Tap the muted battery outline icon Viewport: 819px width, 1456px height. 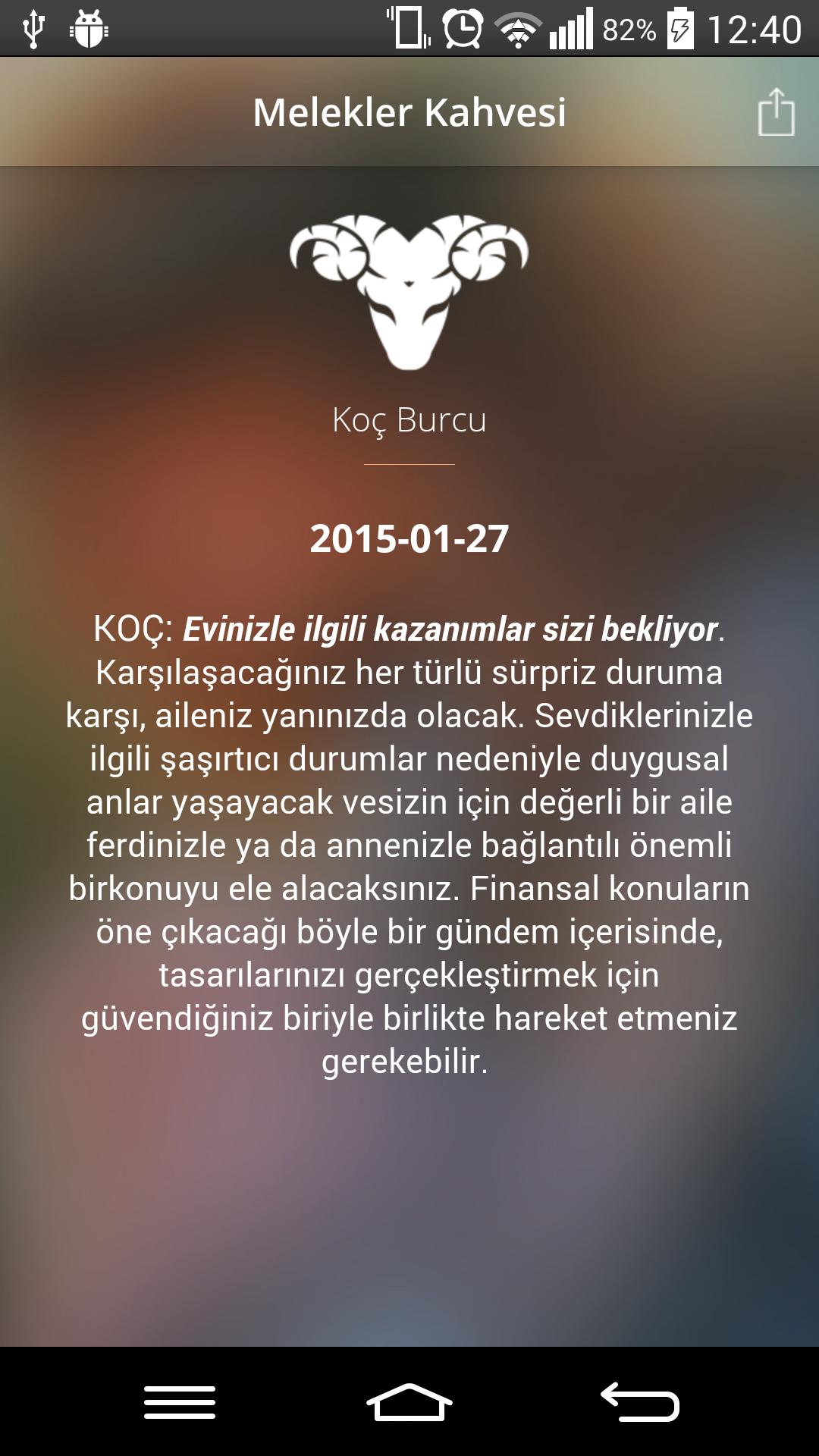click(x=409, y=29)
